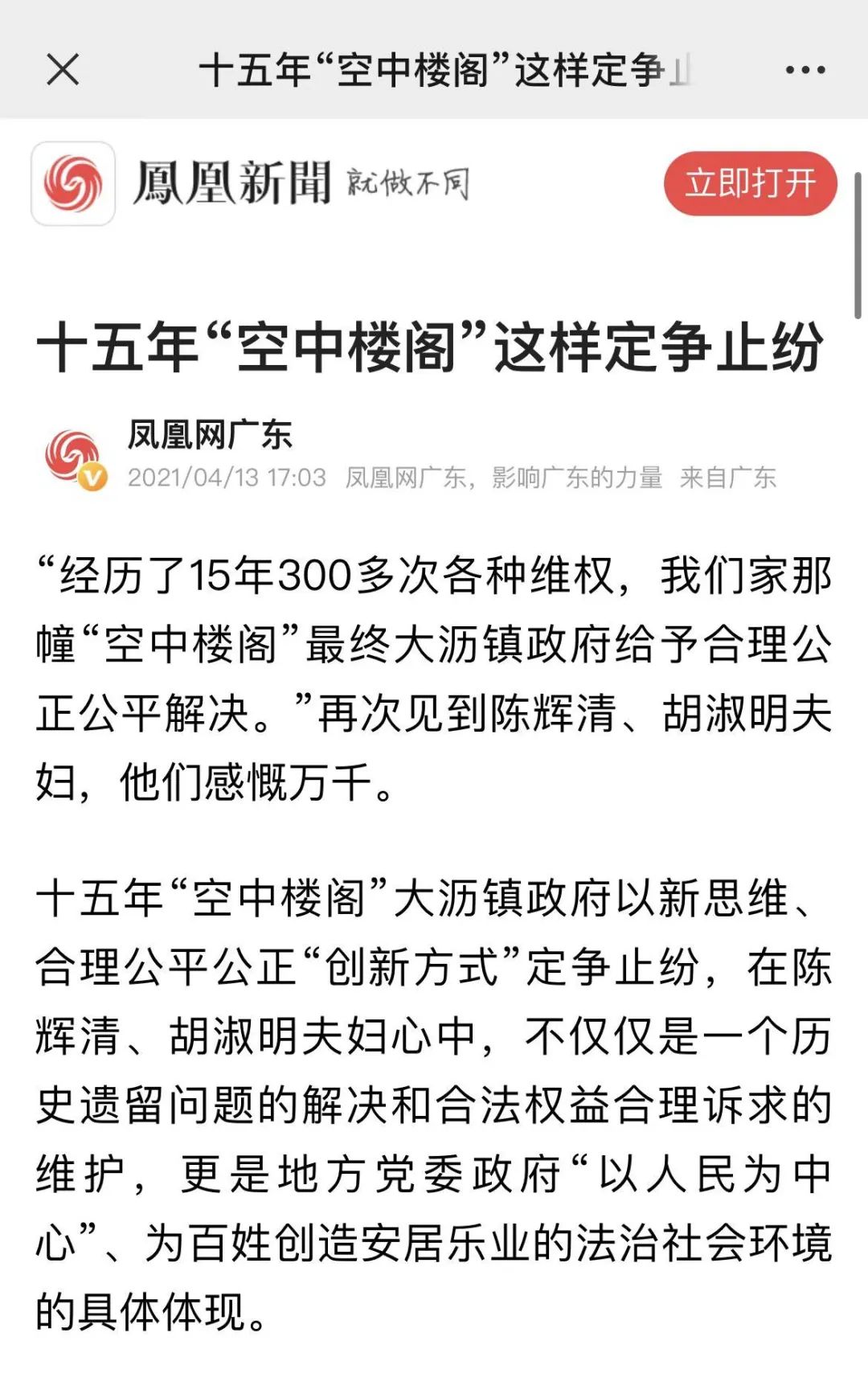
Task: Open the three-dot overflow menu
Action: pos(805,70)
